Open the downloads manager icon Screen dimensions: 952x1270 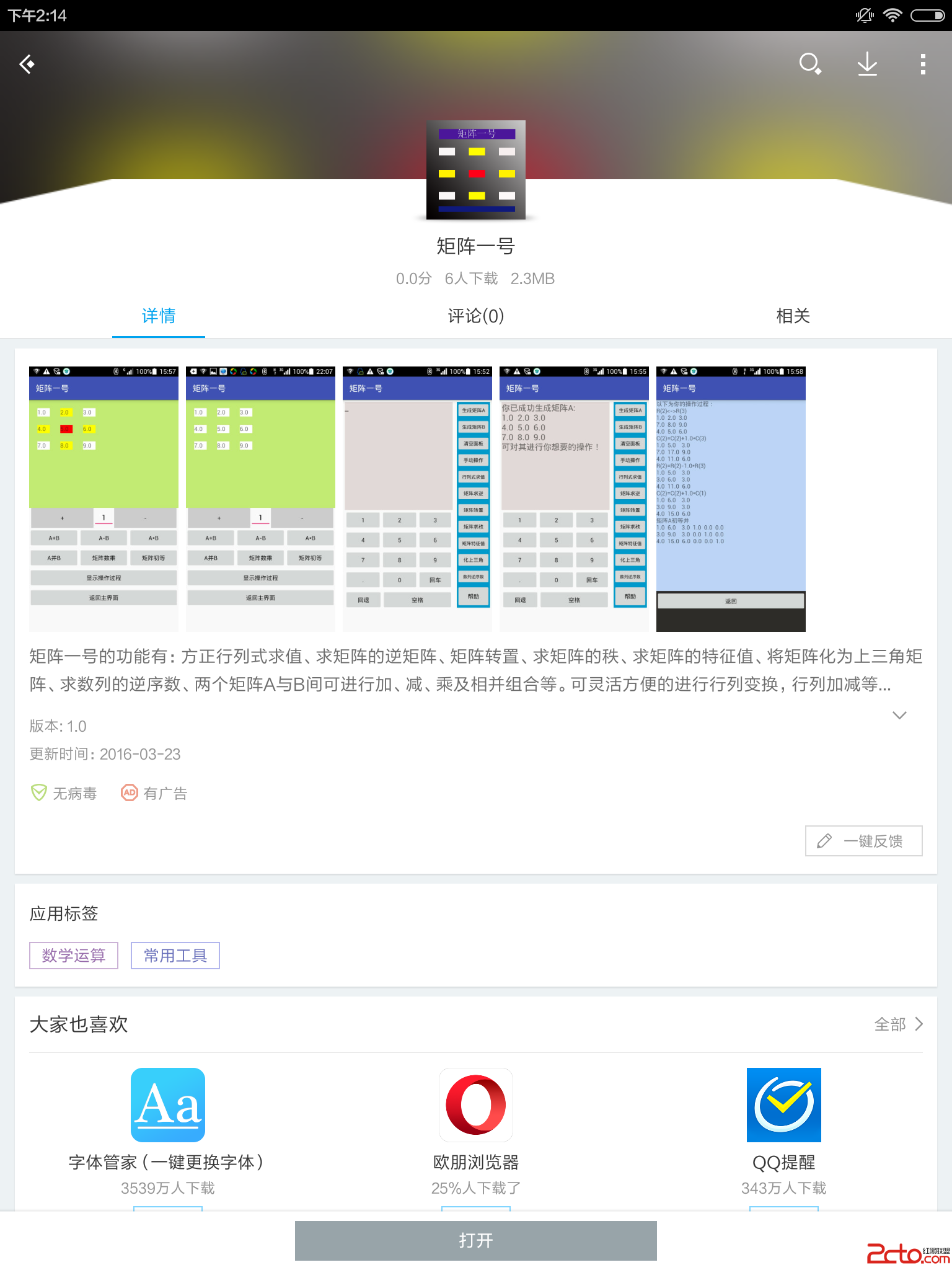point(867,64)
